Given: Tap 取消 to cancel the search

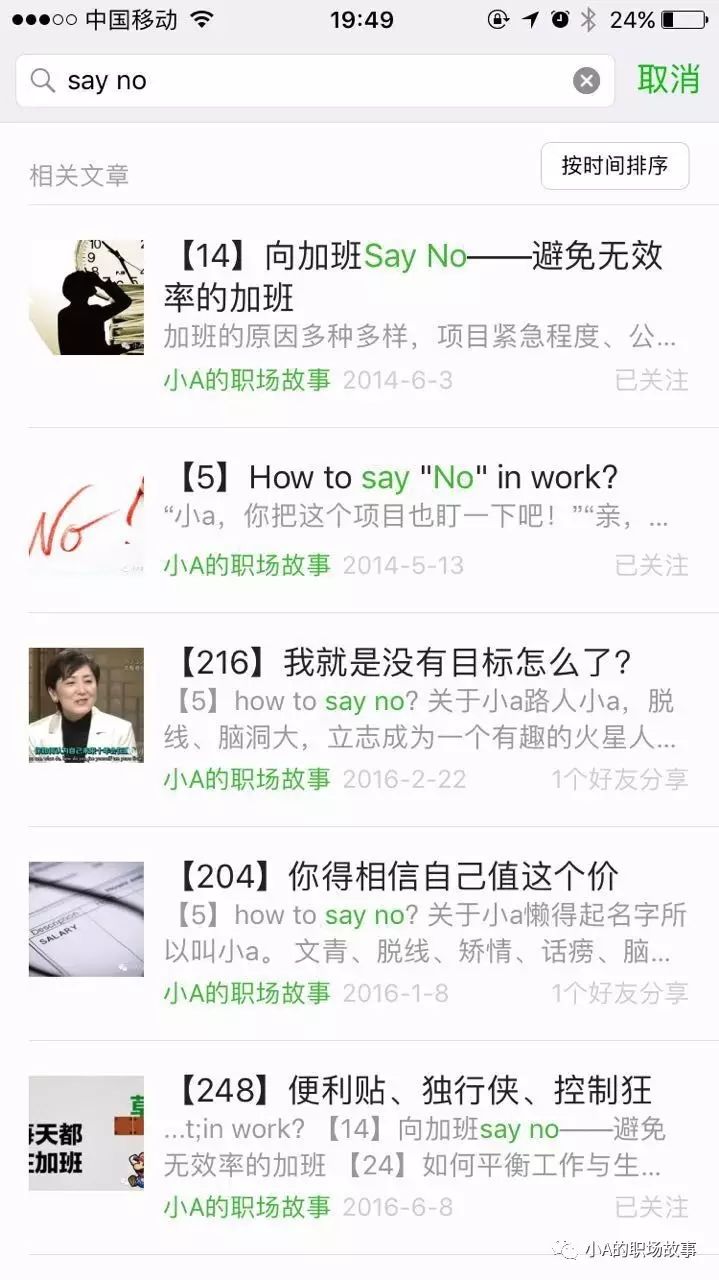Looking at the screenshot, I should point(668,79).
